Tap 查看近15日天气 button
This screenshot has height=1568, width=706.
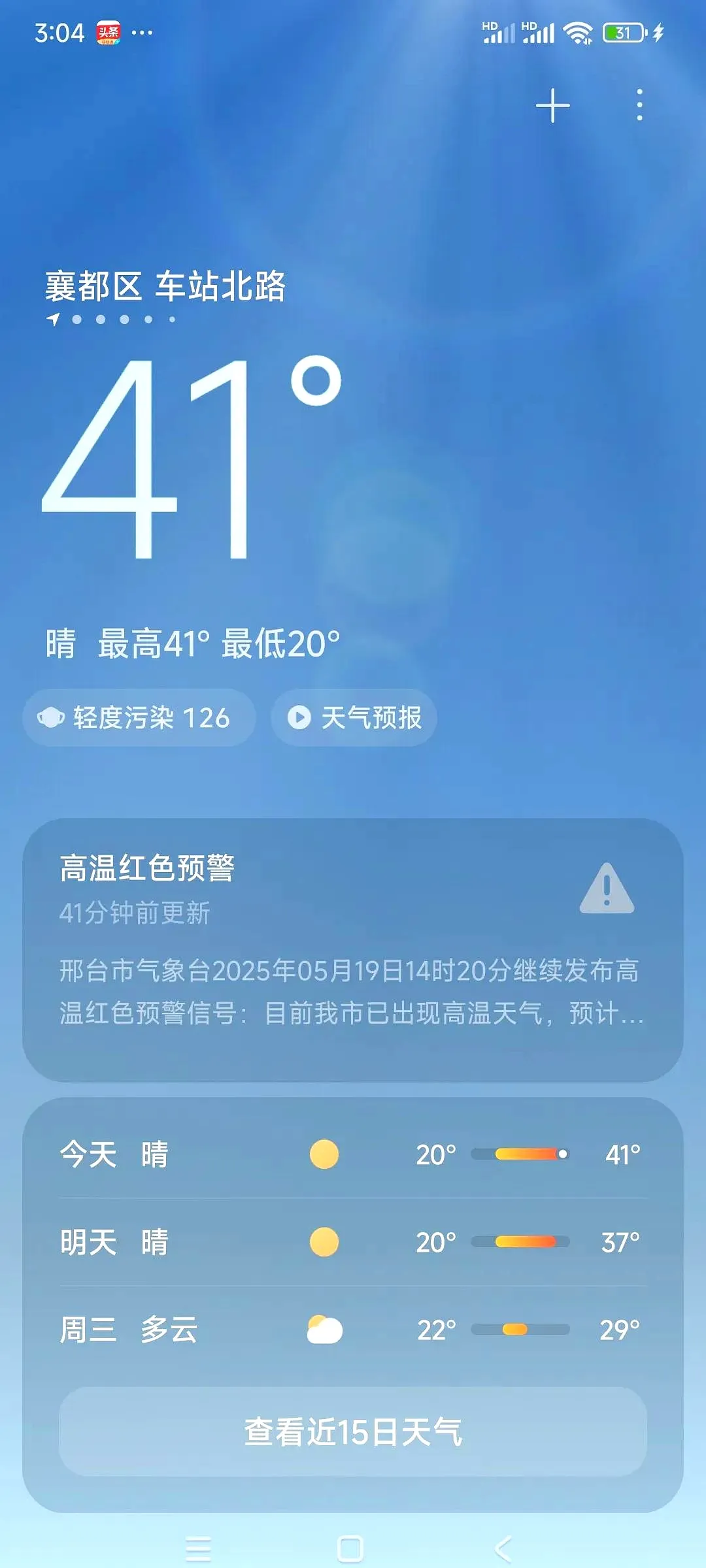click(353, 1431)
